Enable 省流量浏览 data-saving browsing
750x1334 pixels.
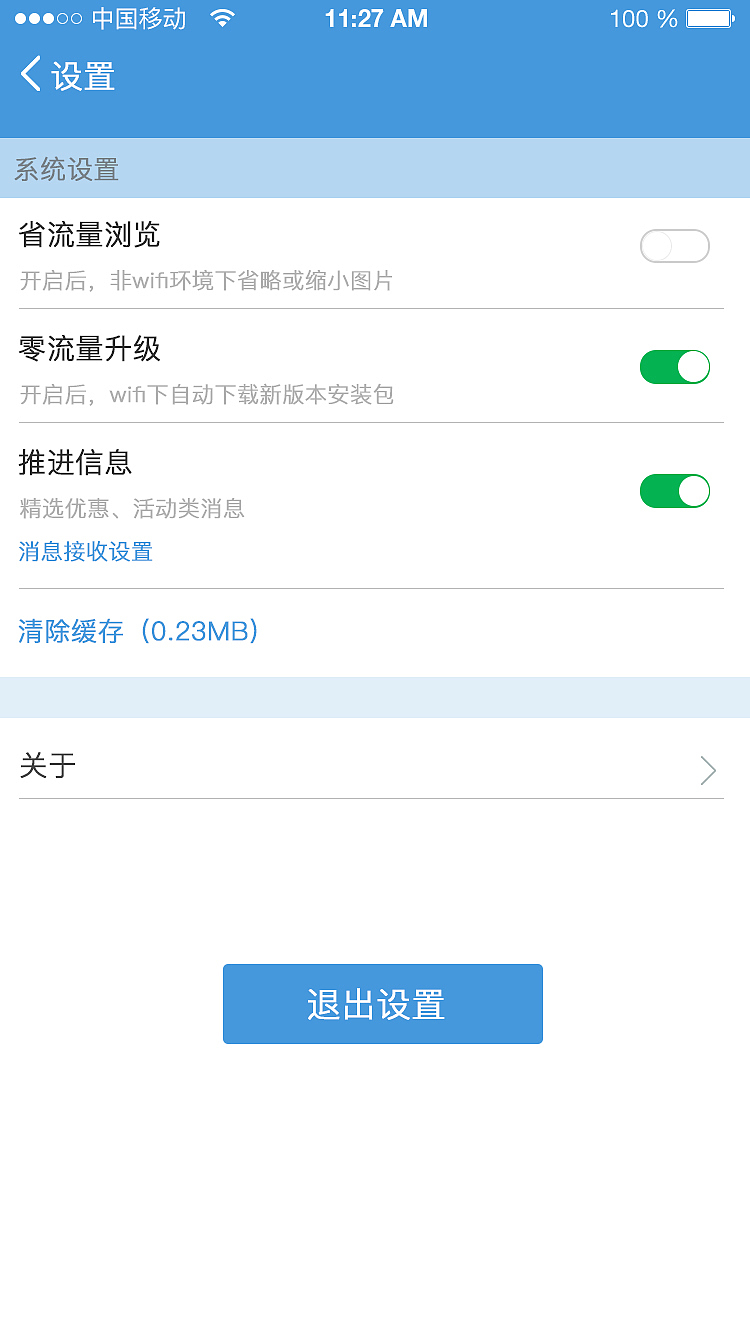[x=674, y=246]
